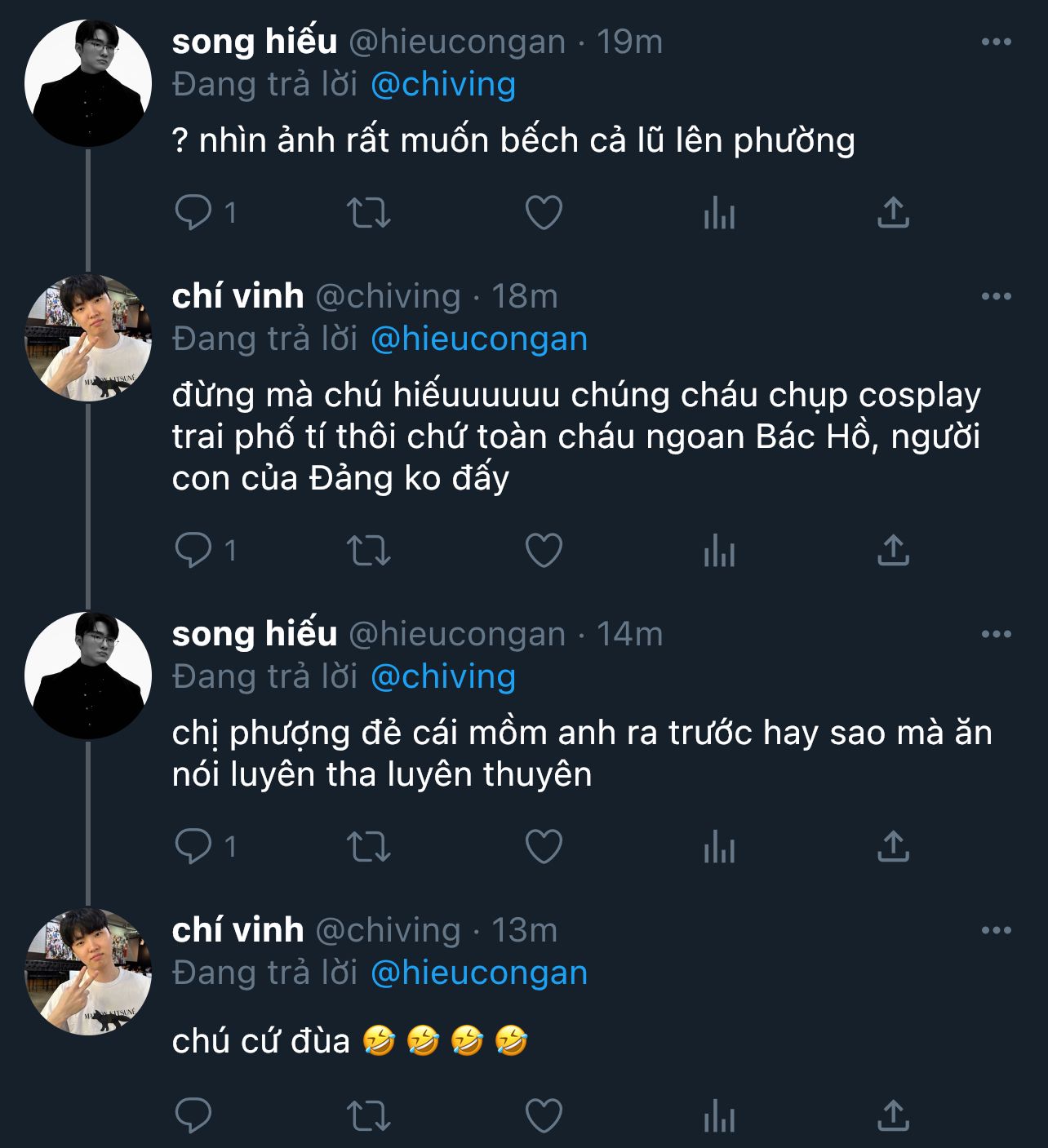Screen dimensions: 1048x1148
Task: Open song hiếu's avatar on 19m tweet
Action: tap(88, 83)
